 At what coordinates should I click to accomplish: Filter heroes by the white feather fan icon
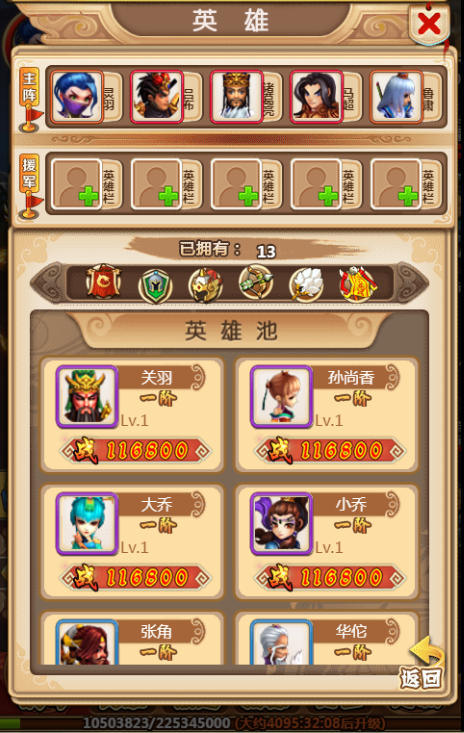tap(307, 285)
